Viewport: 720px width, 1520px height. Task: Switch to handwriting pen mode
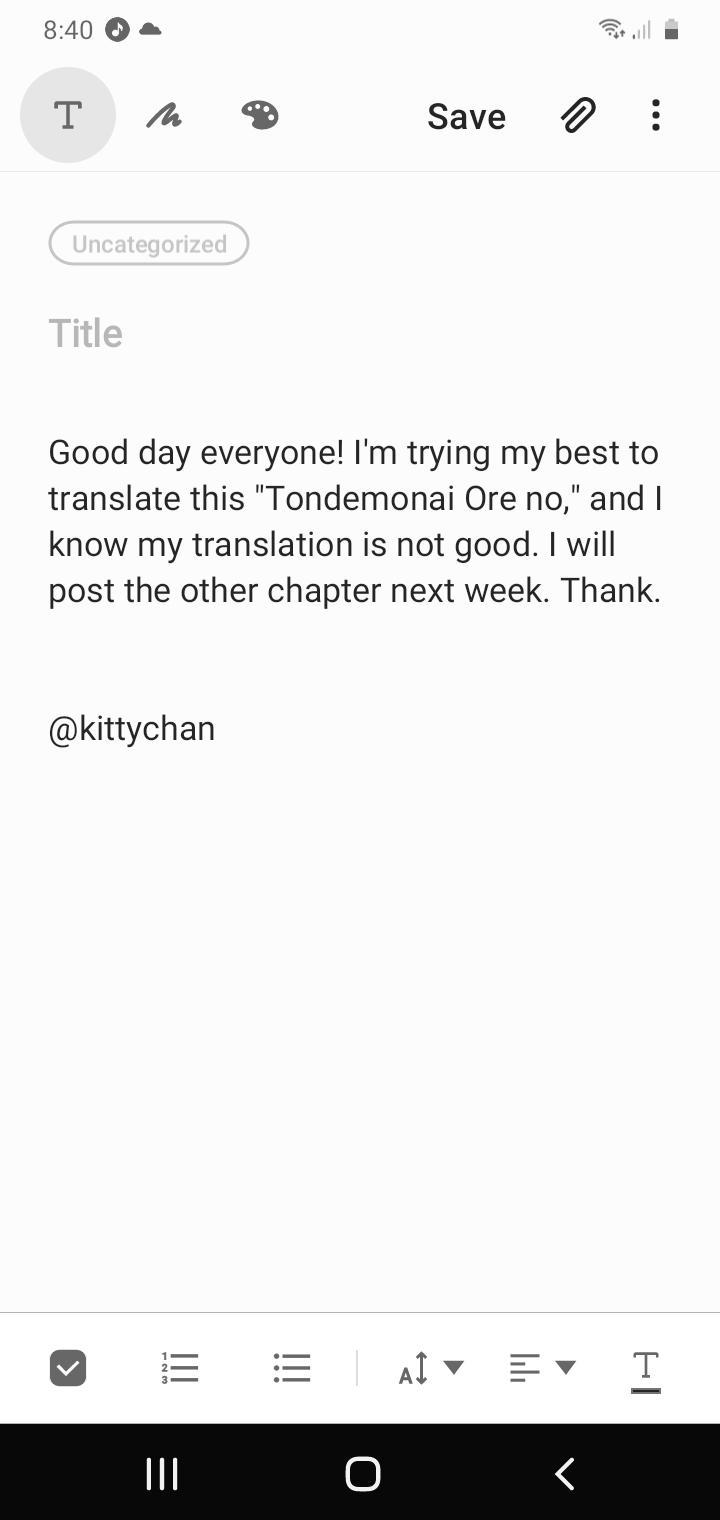point(164,117)
